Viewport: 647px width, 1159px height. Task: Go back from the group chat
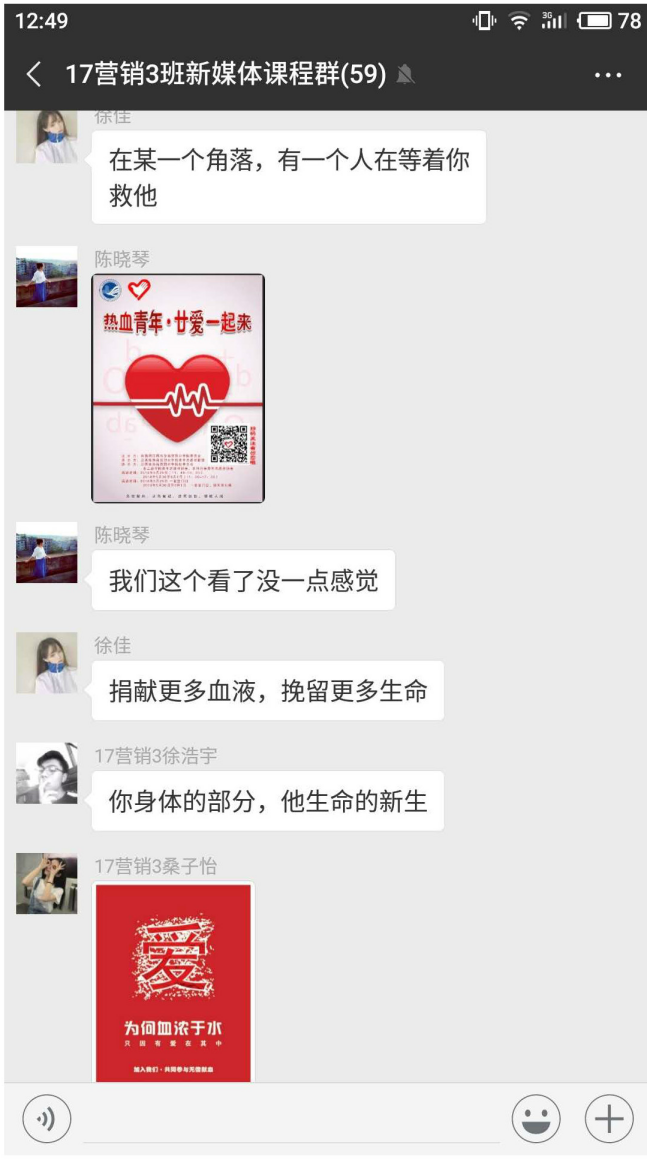coord(34,75)
